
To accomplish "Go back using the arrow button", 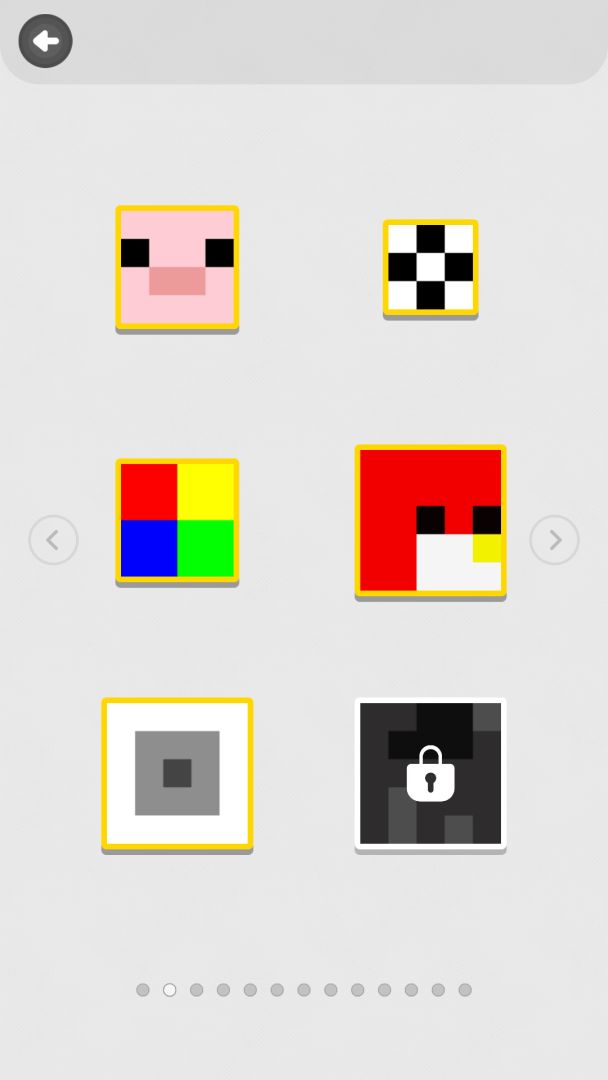I will (45, 42).
